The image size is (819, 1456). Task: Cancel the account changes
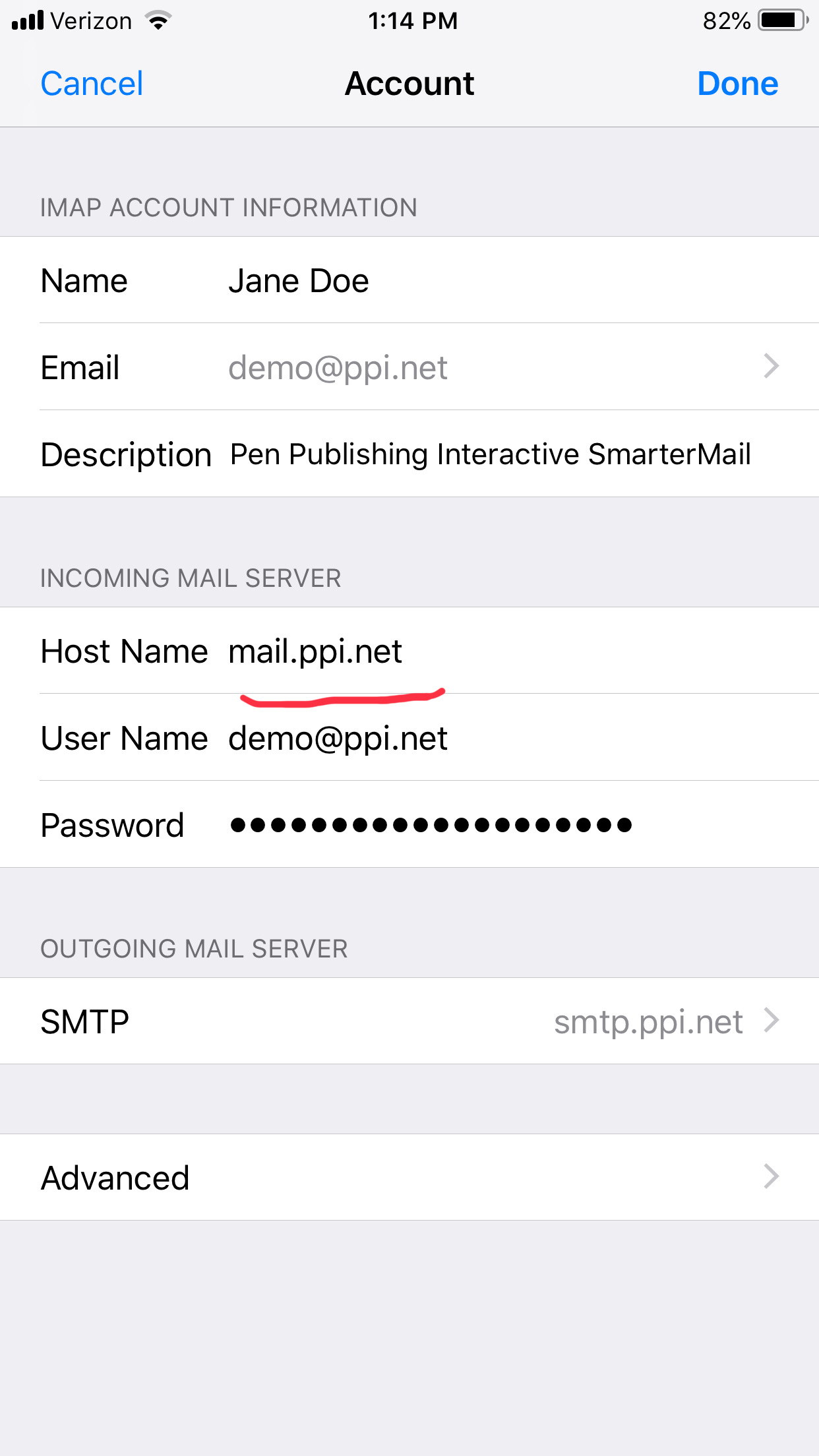[x=92, y=84]
